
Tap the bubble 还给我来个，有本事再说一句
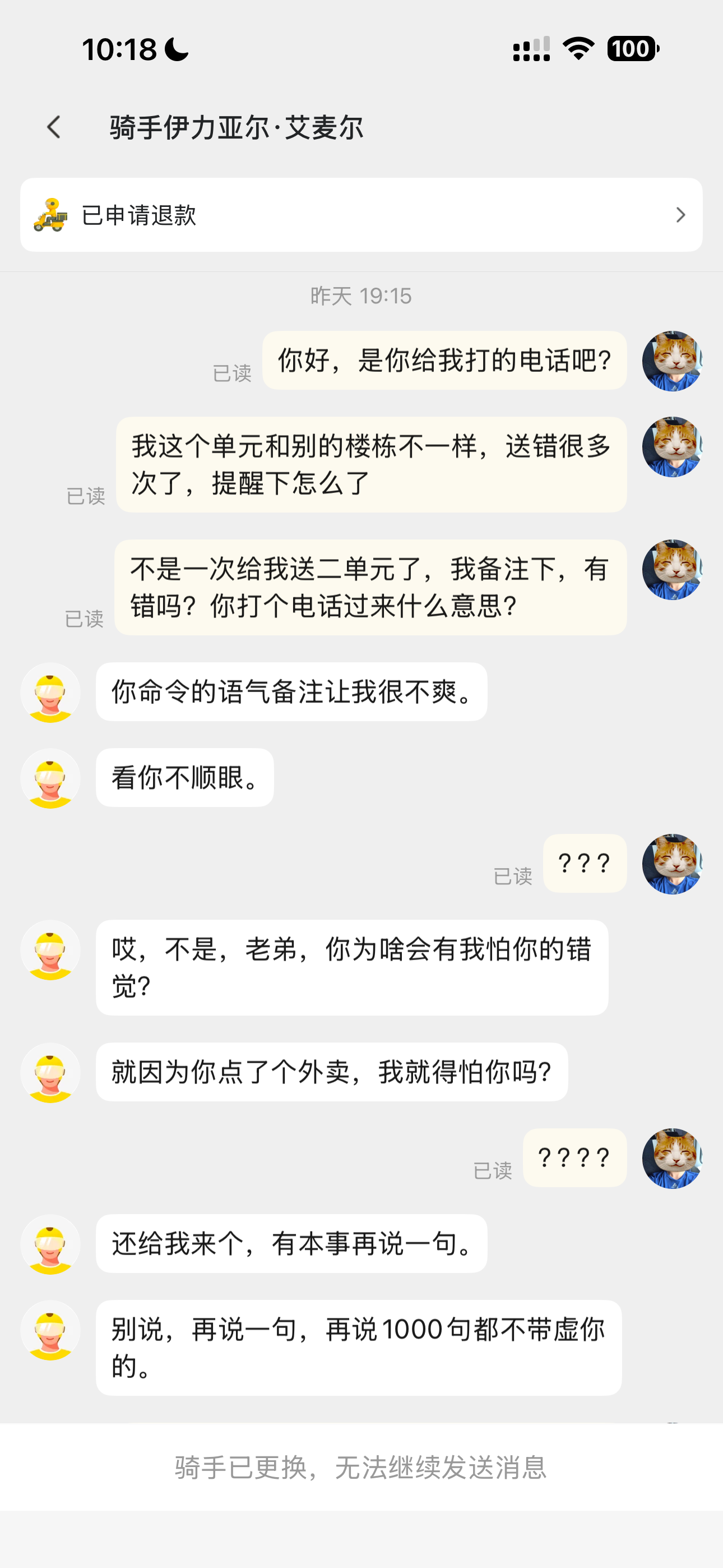pyautogui.click(x=290, y=1244)
